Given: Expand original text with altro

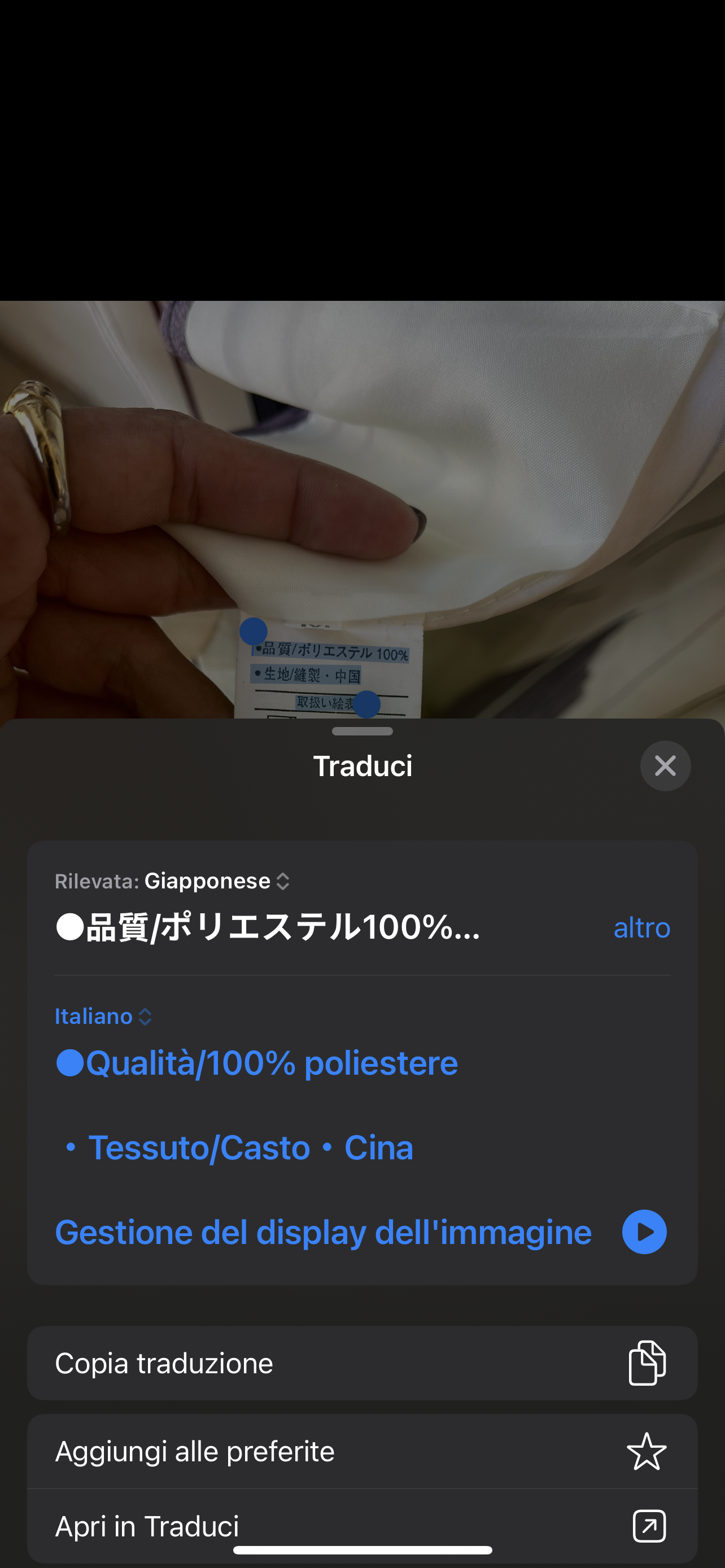Looking at the screenshot, I should click(641, 927).
